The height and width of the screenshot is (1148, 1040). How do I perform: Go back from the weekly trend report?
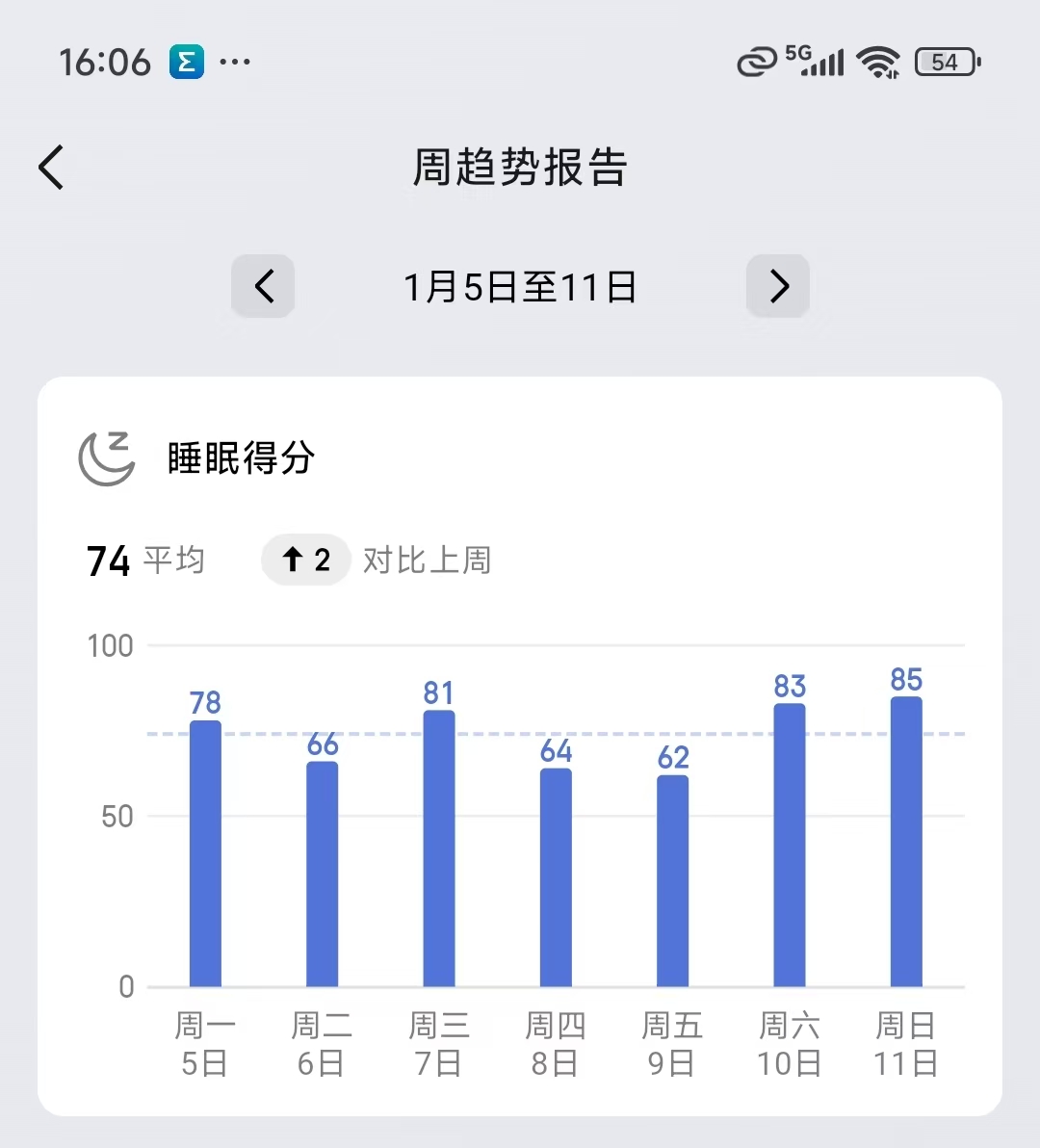coord(51,168)
